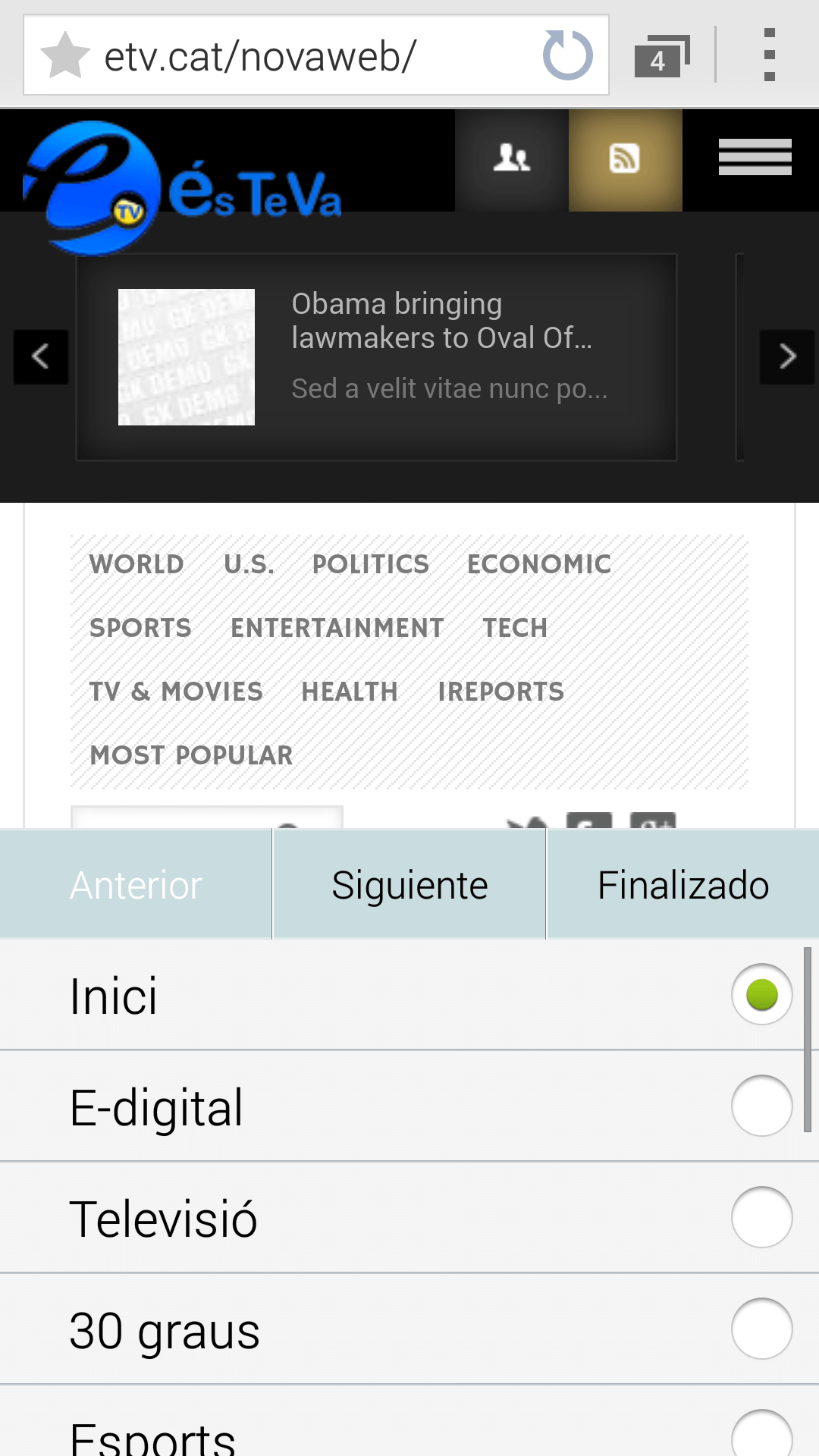Open the browser tabs switcher
The width and height of the screenshot is (819, 1456).
click(x=661, y=55)
